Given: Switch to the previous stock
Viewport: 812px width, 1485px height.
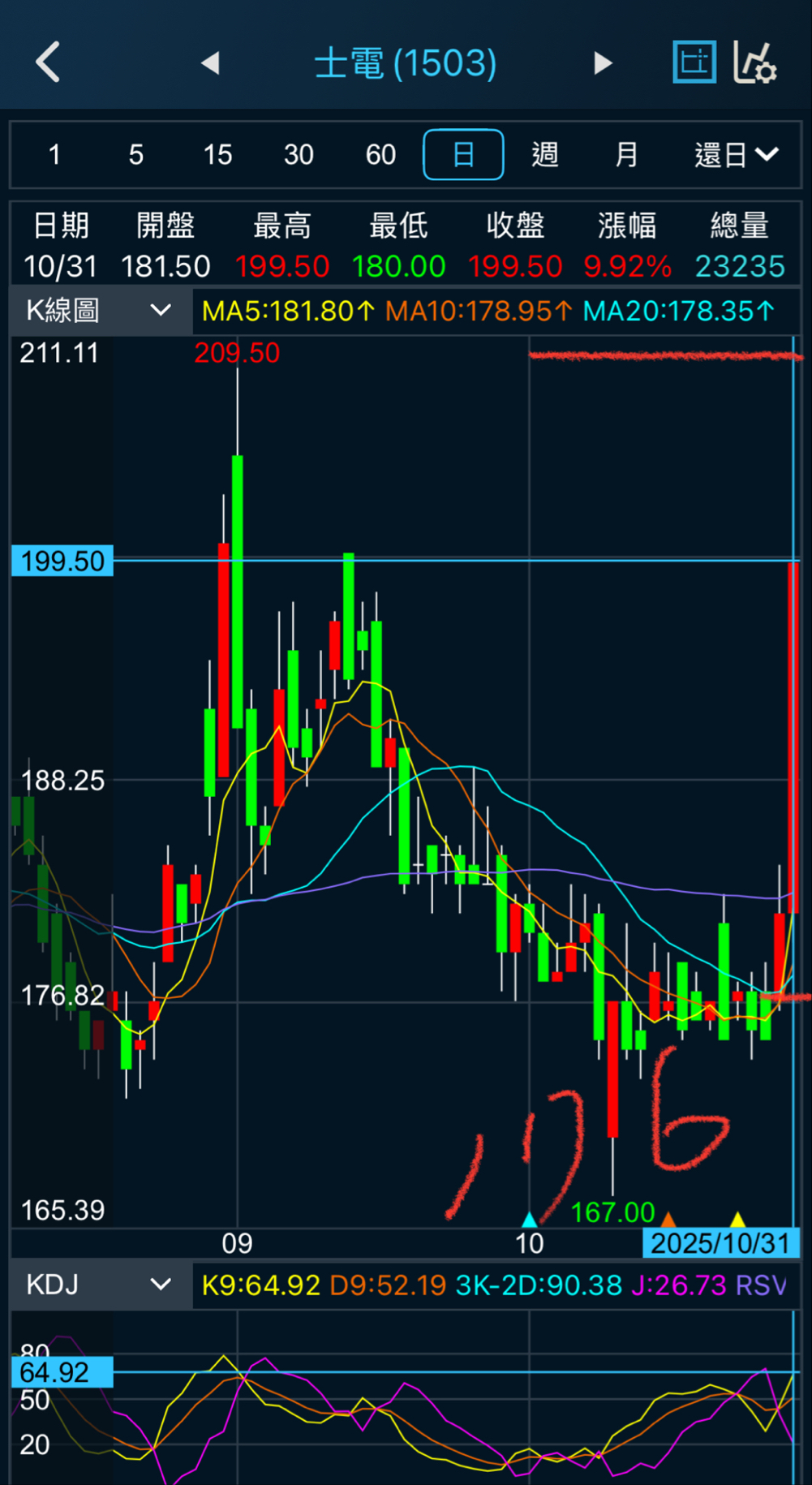Looking at the screenshot, I should (x=210, y=62).
